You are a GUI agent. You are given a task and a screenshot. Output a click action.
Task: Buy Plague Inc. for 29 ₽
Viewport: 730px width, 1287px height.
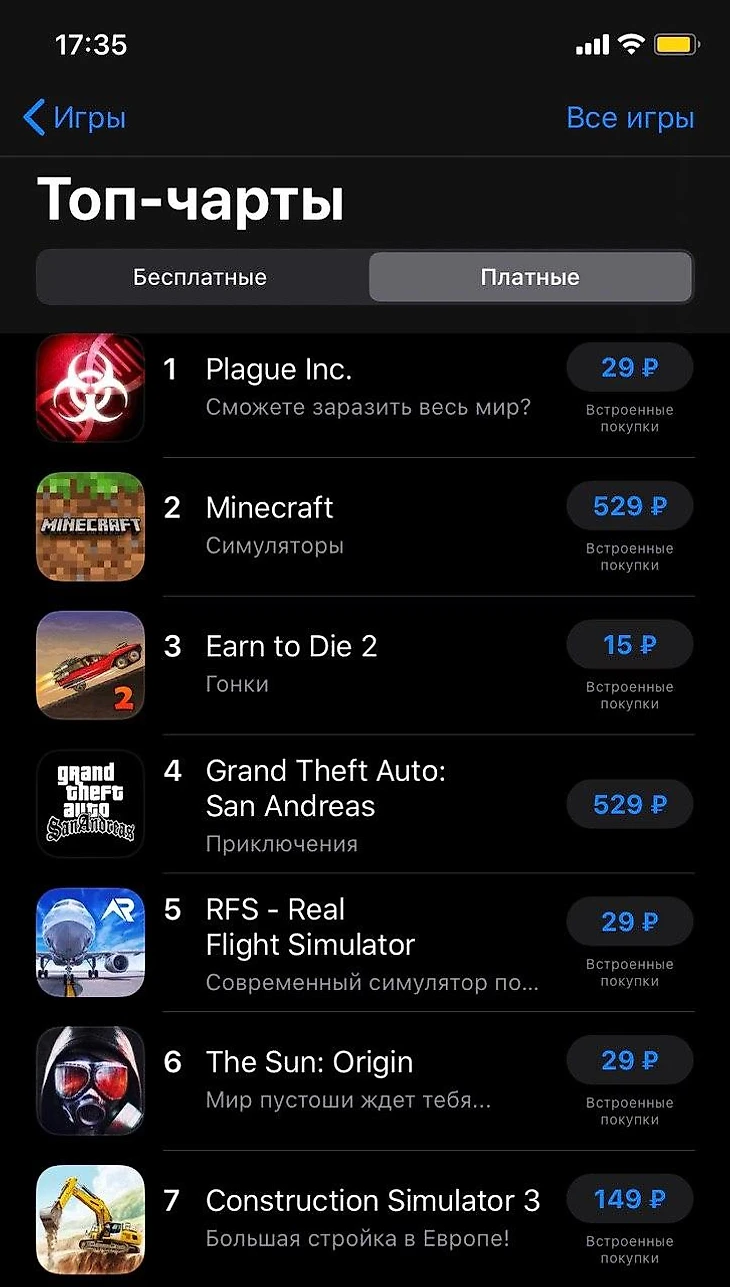[630, 368]
